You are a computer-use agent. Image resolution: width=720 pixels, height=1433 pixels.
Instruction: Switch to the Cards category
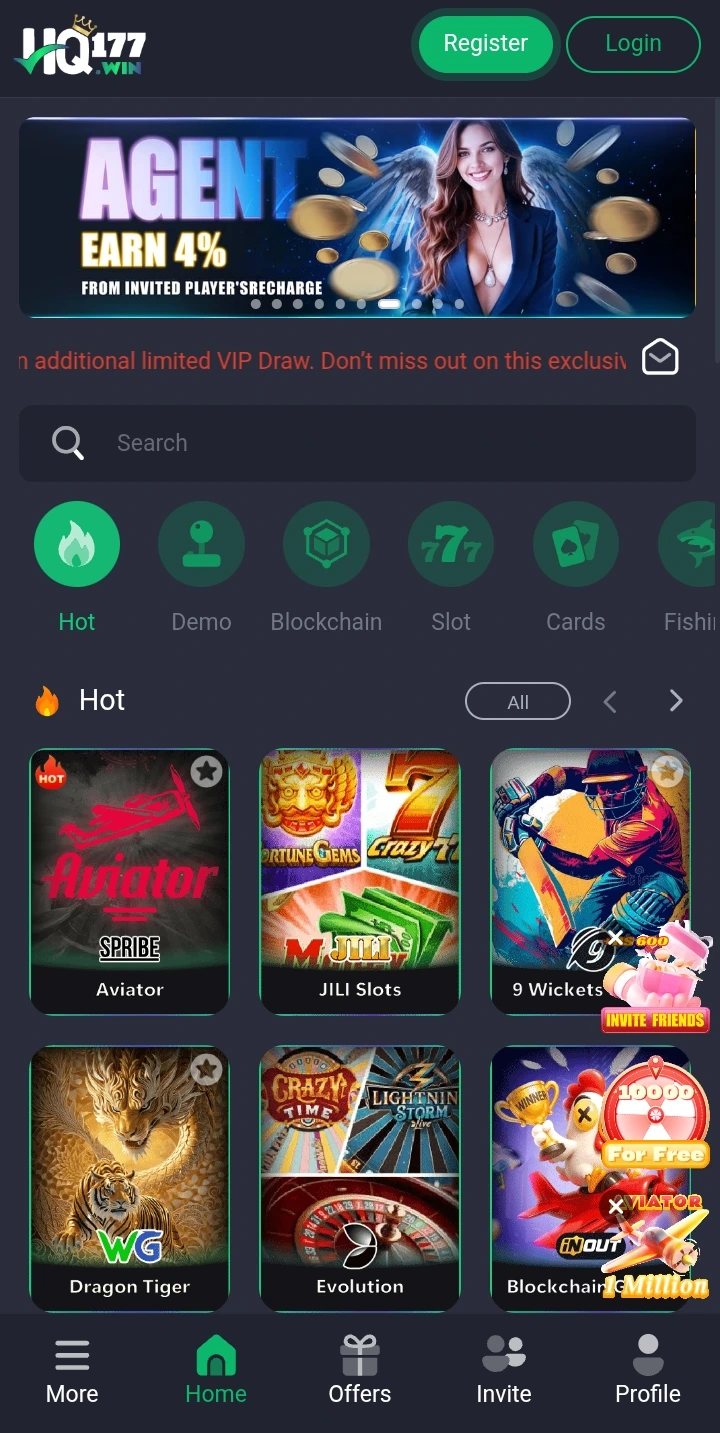pyautogui.click(x=576, y=545)
